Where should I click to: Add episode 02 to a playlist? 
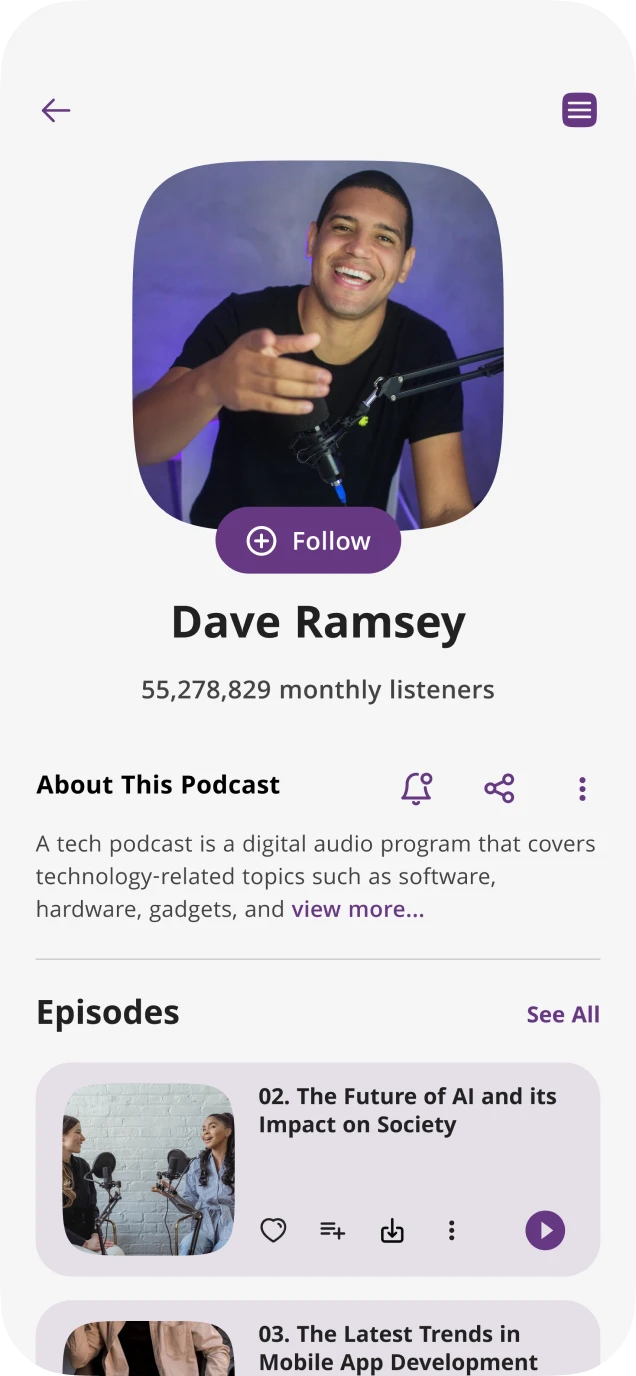332,1230
